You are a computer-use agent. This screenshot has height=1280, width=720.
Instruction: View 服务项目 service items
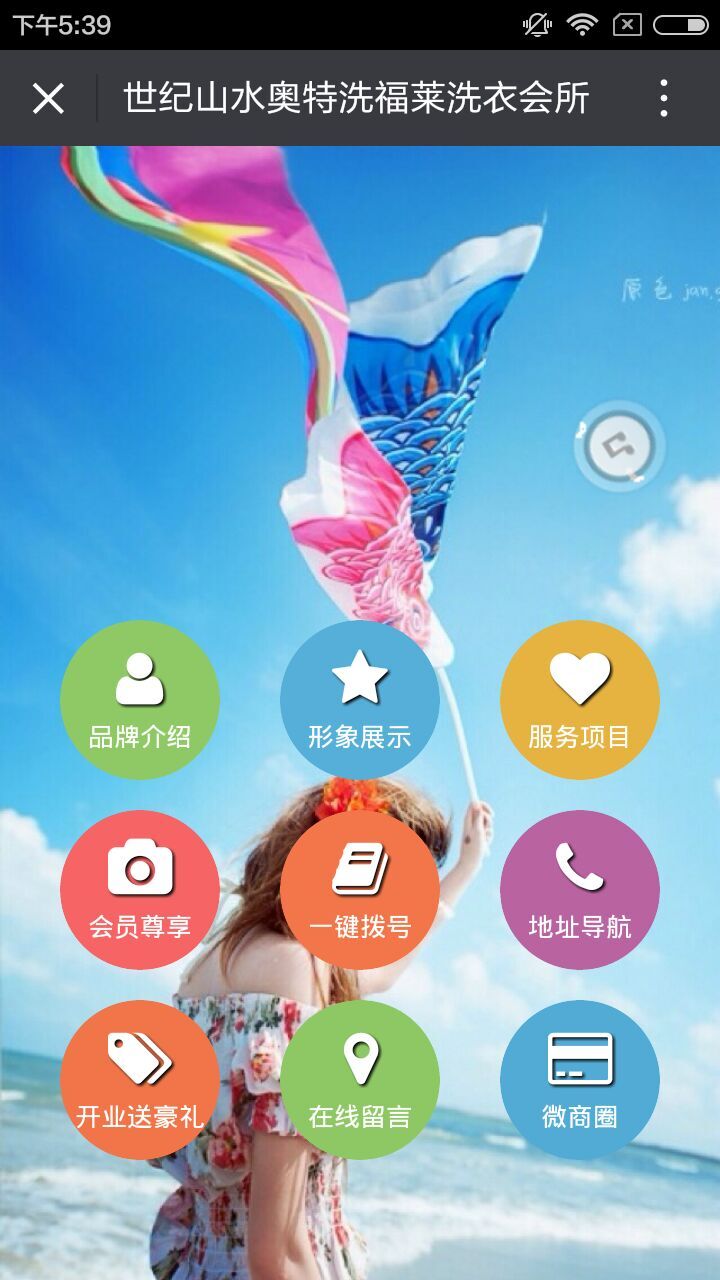580,700
